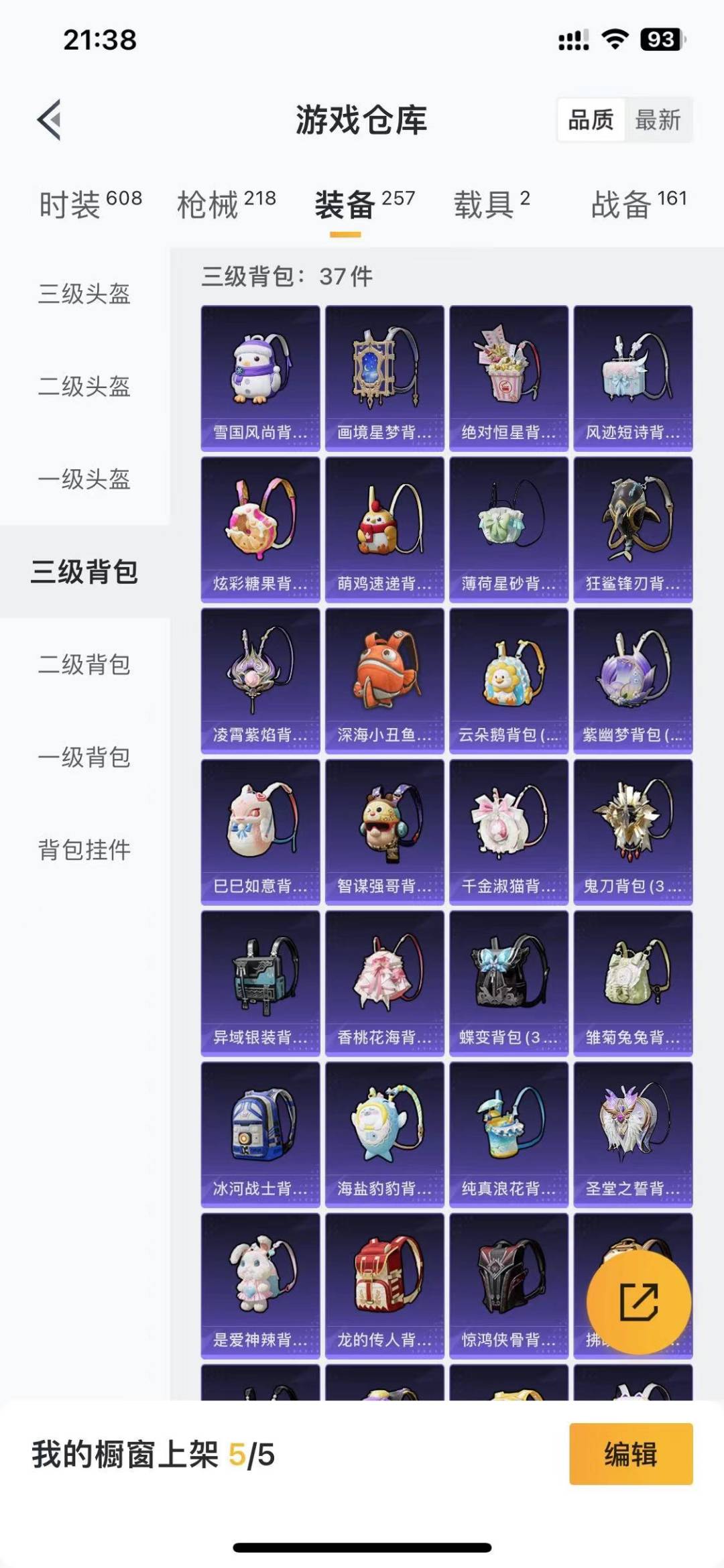Open the 战备 tab
724x1568 pixels.
pyautogui.click(x=638, y=204)
